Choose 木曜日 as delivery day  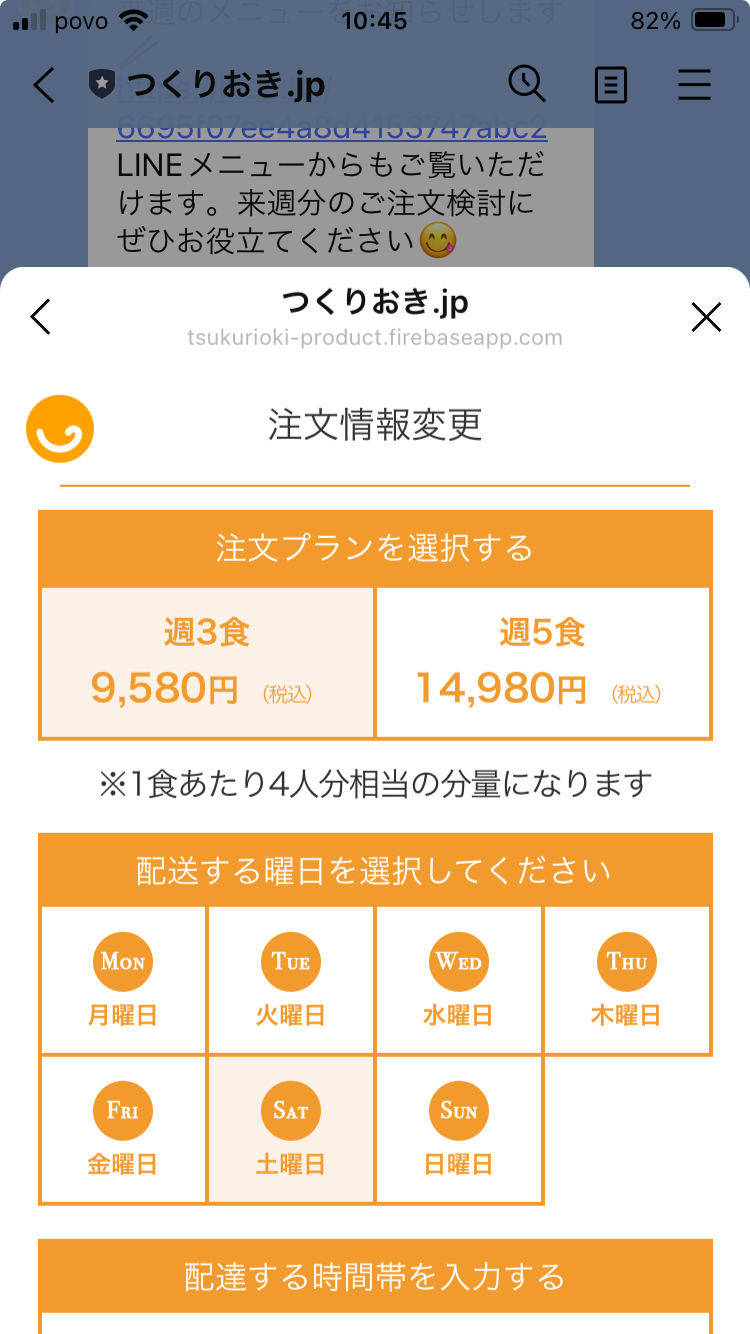point(627,980)
